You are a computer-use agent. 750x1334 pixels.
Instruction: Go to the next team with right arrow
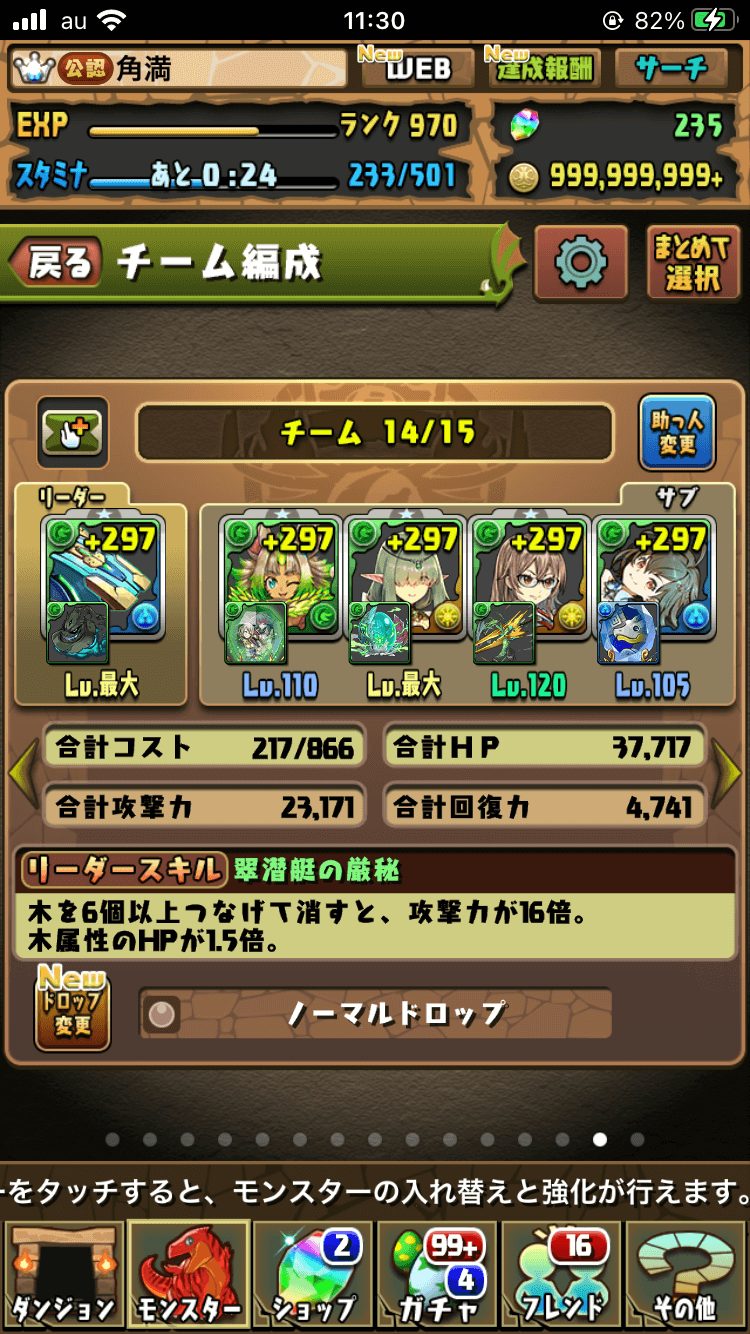(729, 773)
